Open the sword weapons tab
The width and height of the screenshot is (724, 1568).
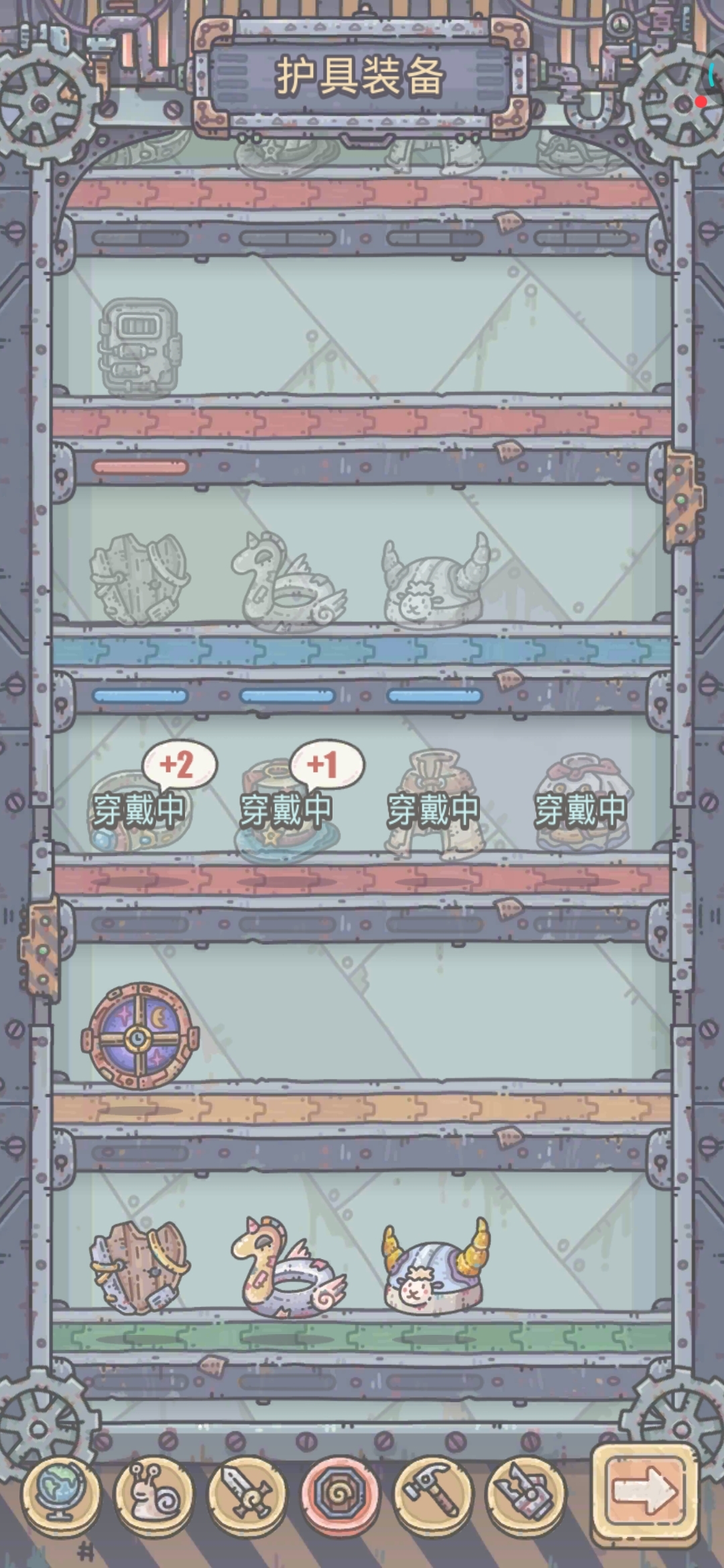pyautogui.click(x=247, y=1492)
